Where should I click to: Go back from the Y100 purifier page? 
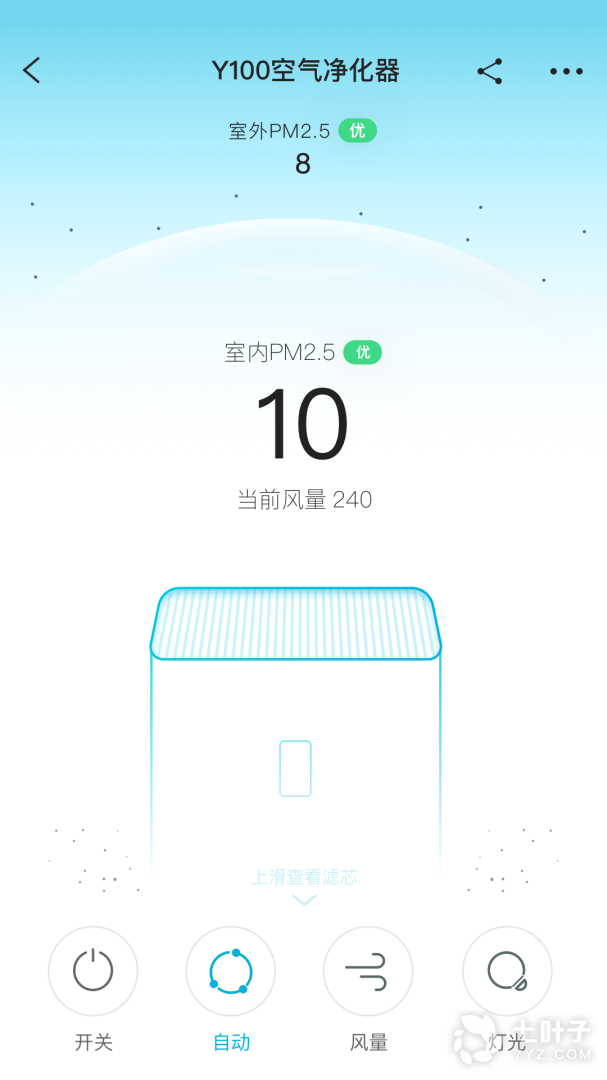click(32, 71)
